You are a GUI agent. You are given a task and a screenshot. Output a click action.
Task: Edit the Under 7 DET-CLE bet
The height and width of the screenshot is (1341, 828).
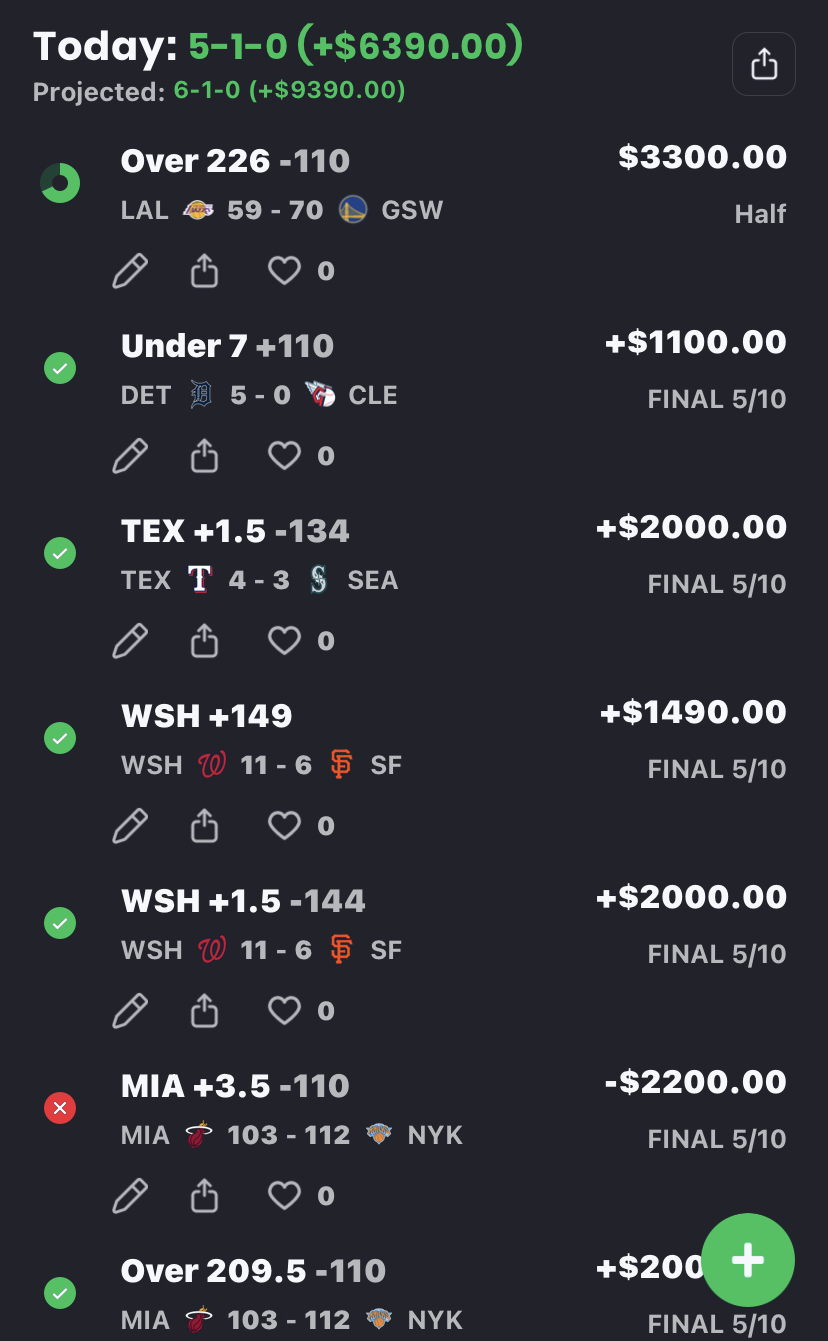[x=130, y=456]
